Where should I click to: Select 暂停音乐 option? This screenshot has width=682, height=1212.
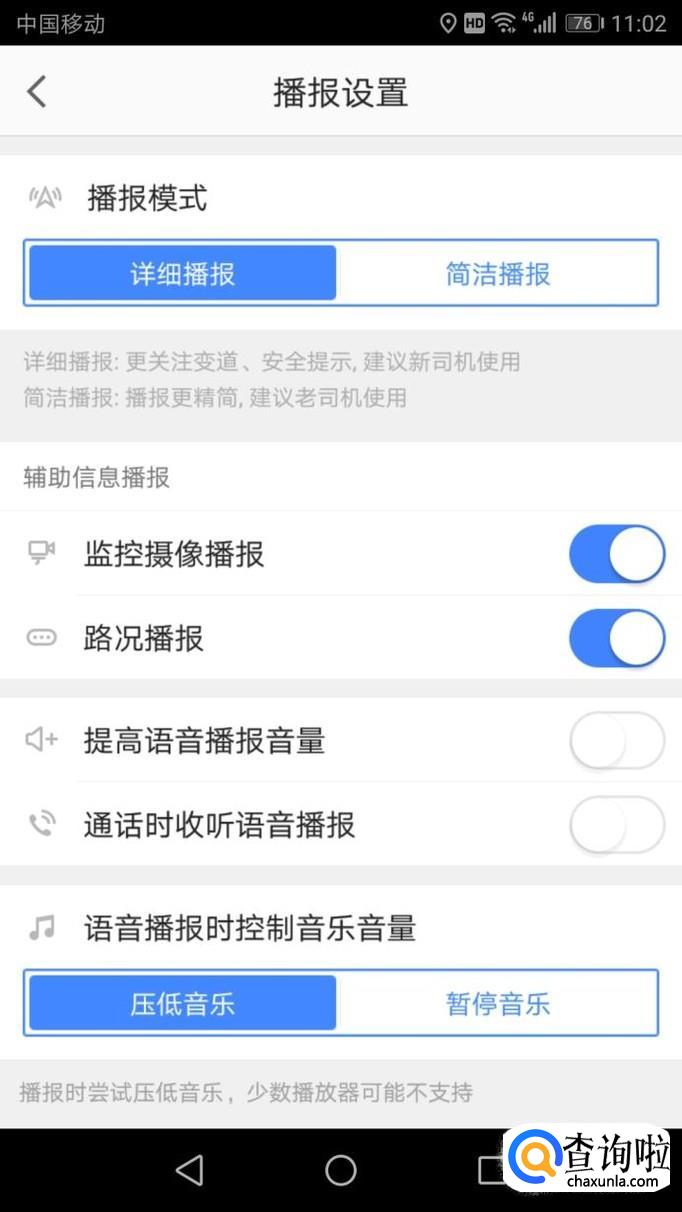tap(497, 1003)
